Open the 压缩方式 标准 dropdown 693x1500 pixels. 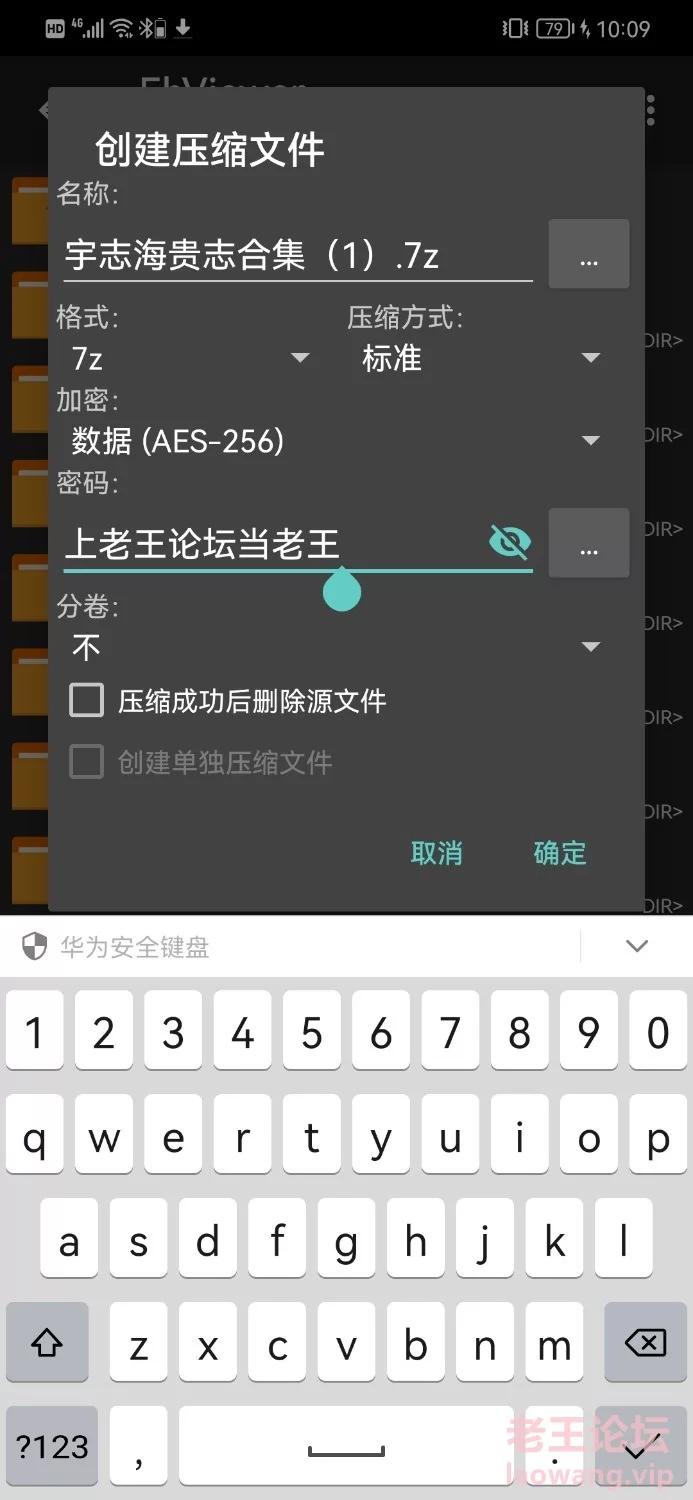click(x=480, y=358)
